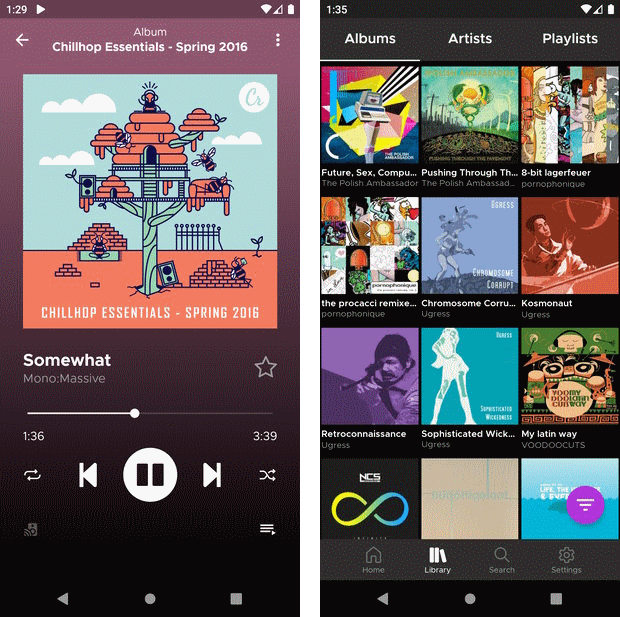Skip to the next track
The width and height of the screenshot is (620, 617).
pos(212,475)
